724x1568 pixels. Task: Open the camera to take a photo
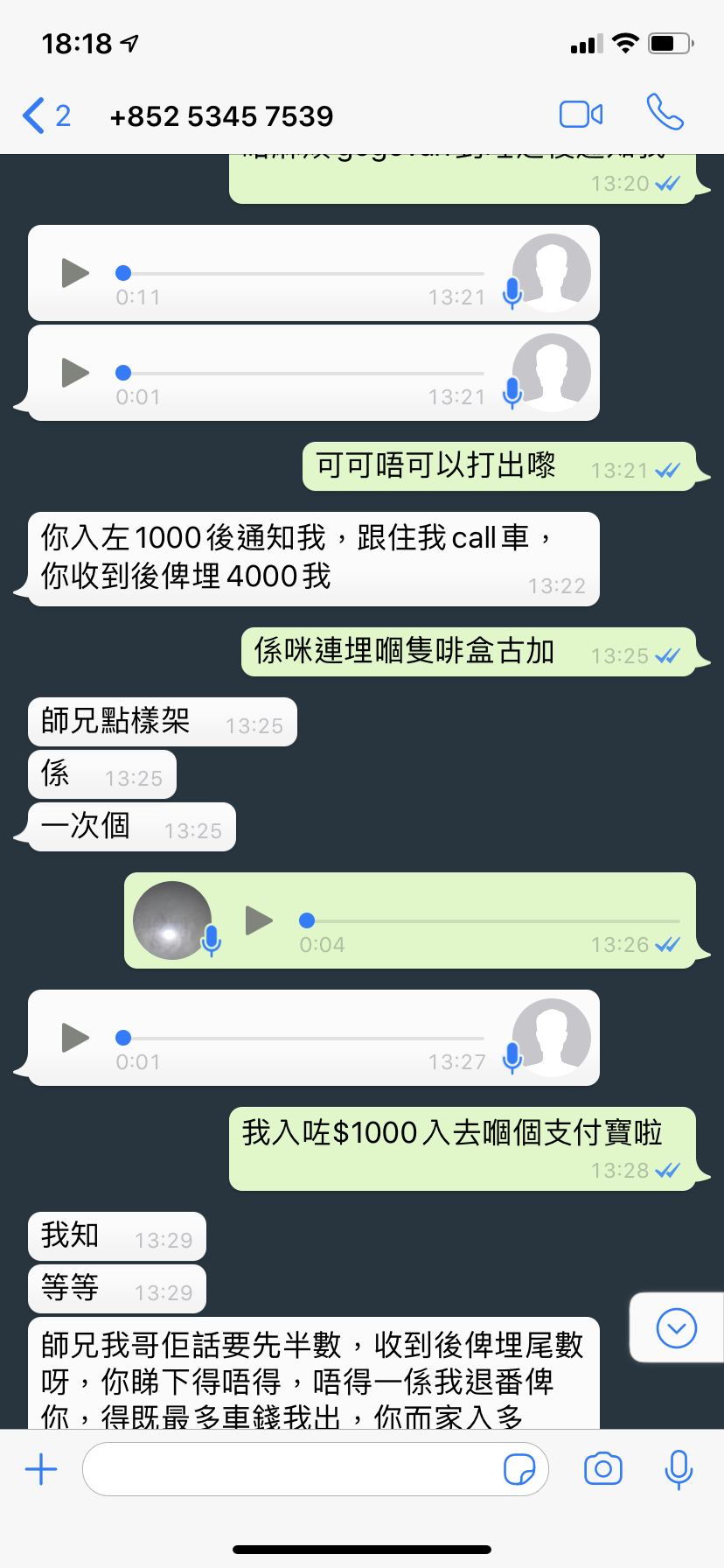tap(602, 1469)
